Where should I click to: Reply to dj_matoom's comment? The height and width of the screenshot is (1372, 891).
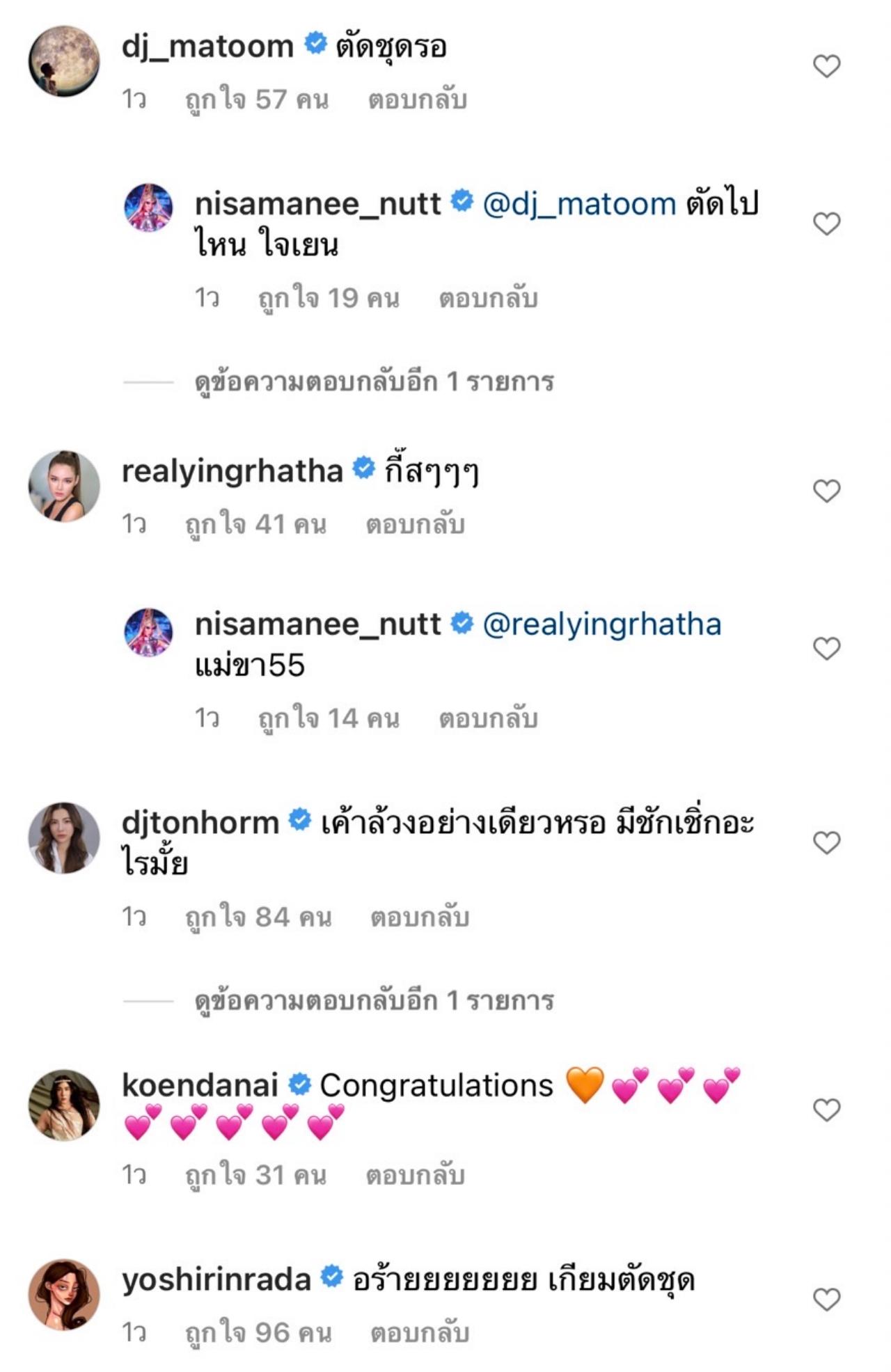417,100
